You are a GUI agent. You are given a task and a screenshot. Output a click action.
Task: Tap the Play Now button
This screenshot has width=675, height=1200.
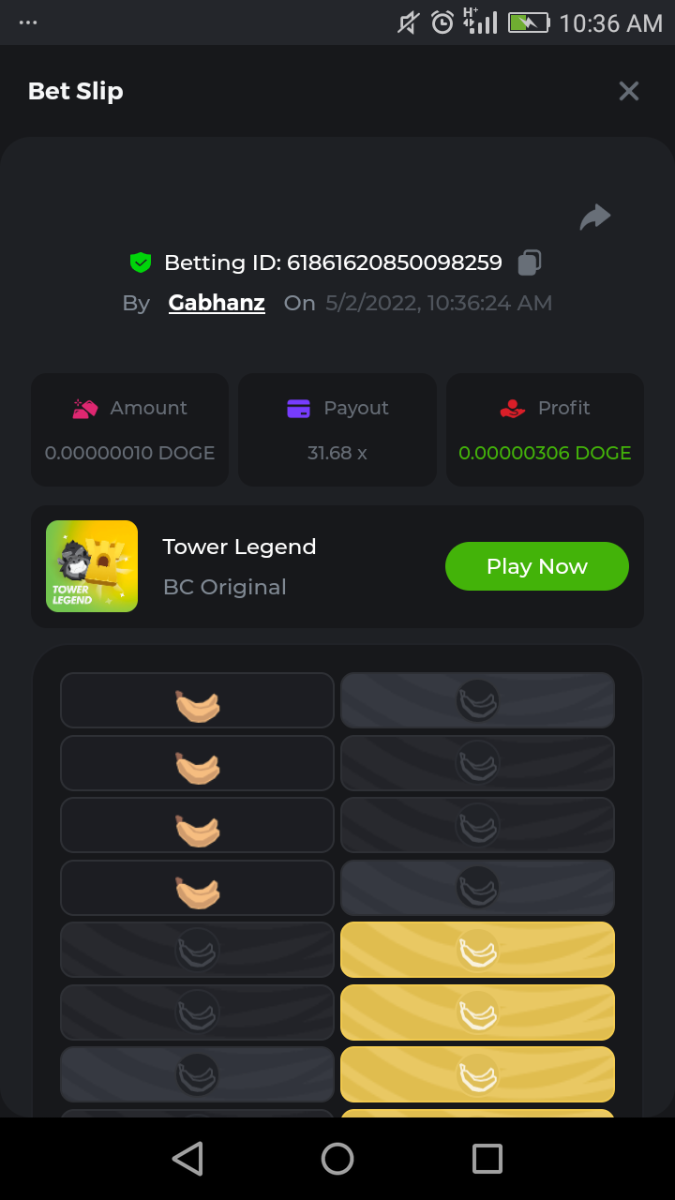(536, 567)
